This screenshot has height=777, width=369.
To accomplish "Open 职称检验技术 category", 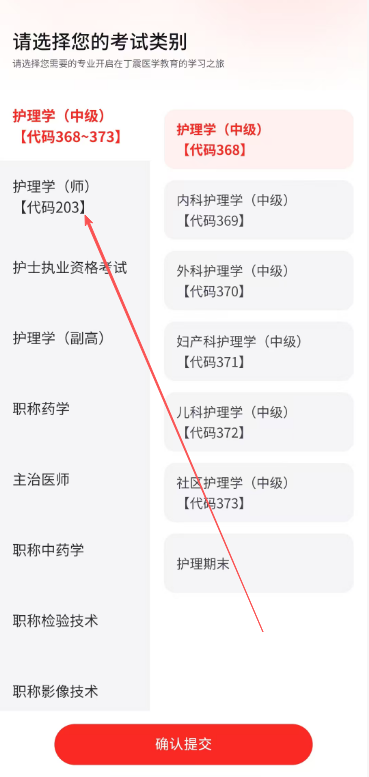I will (75, 620).
